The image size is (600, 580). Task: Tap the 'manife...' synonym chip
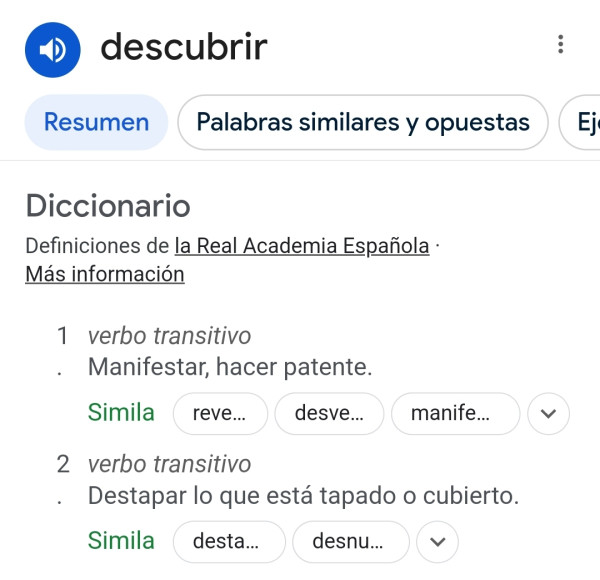(x=455, y=414)
